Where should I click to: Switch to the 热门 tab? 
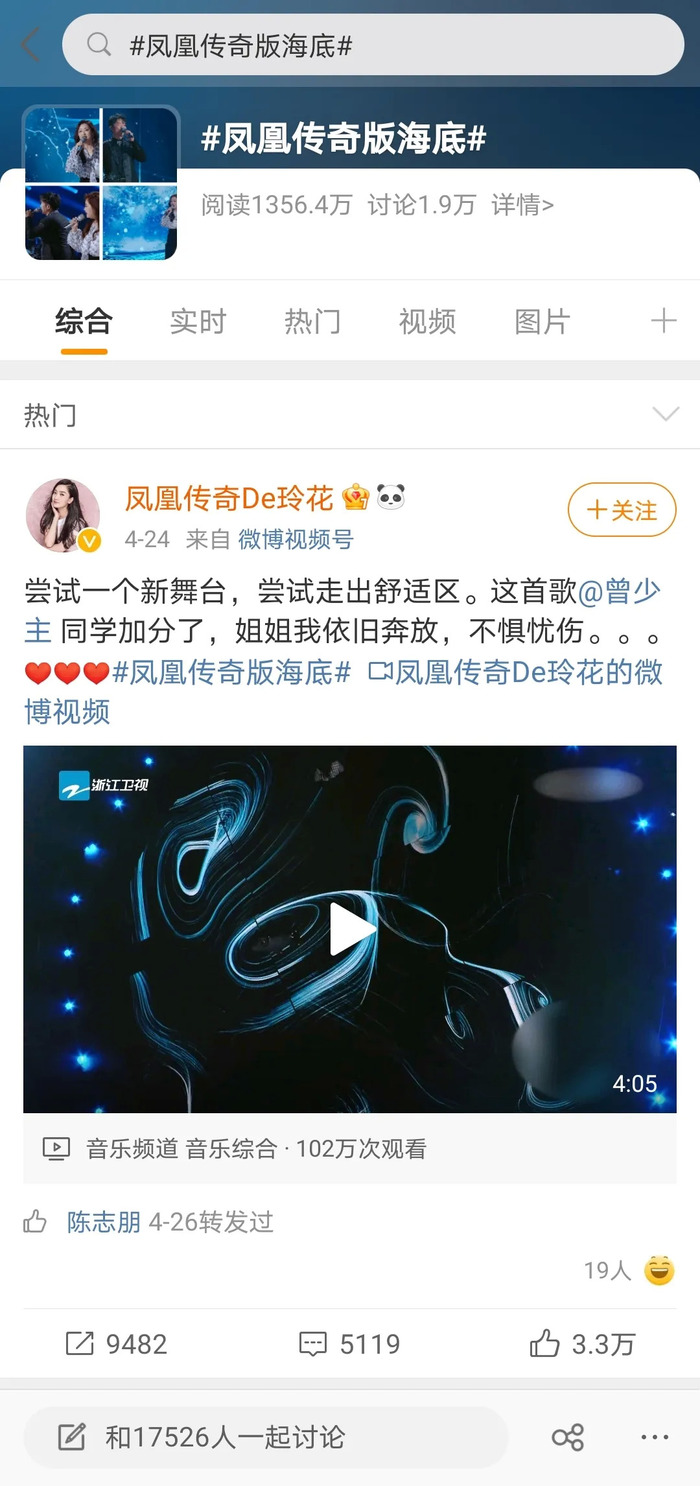coord(312,322)
